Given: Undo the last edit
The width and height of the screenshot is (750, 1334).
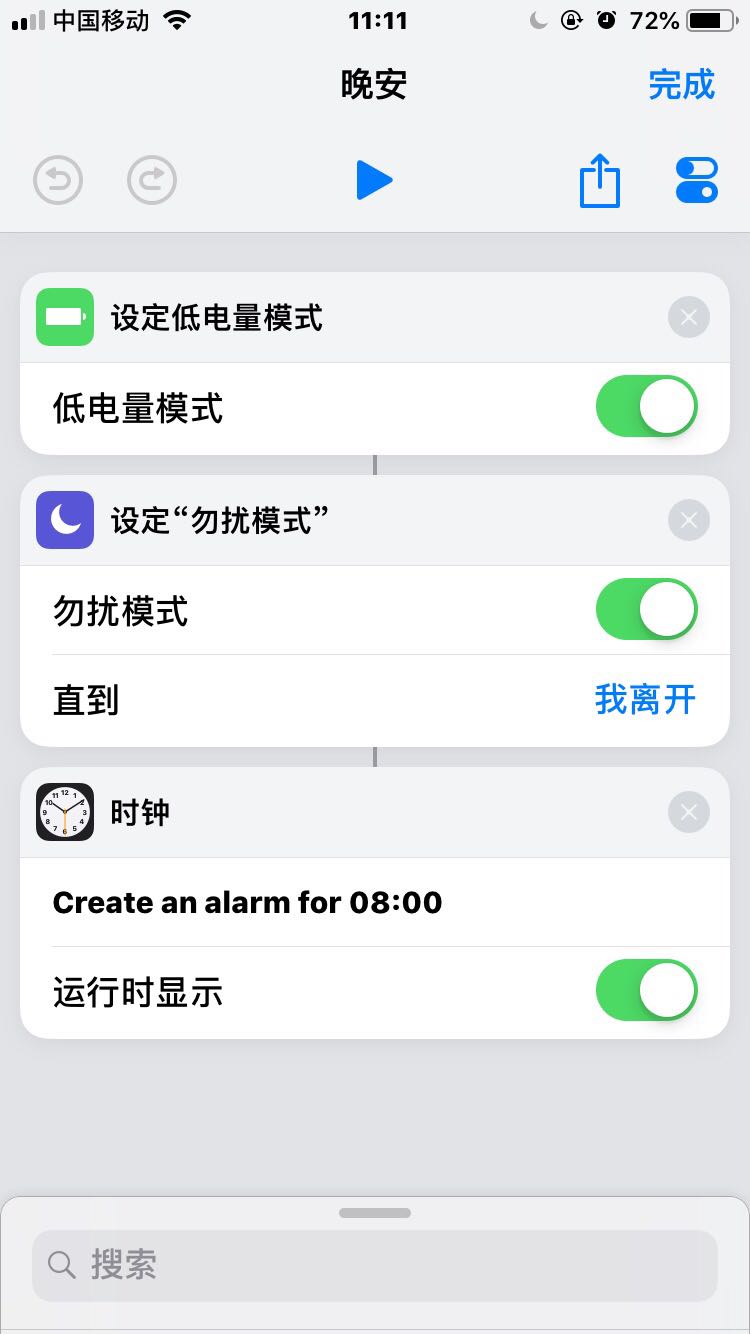Looking at the screenshot, I should 58,181.
